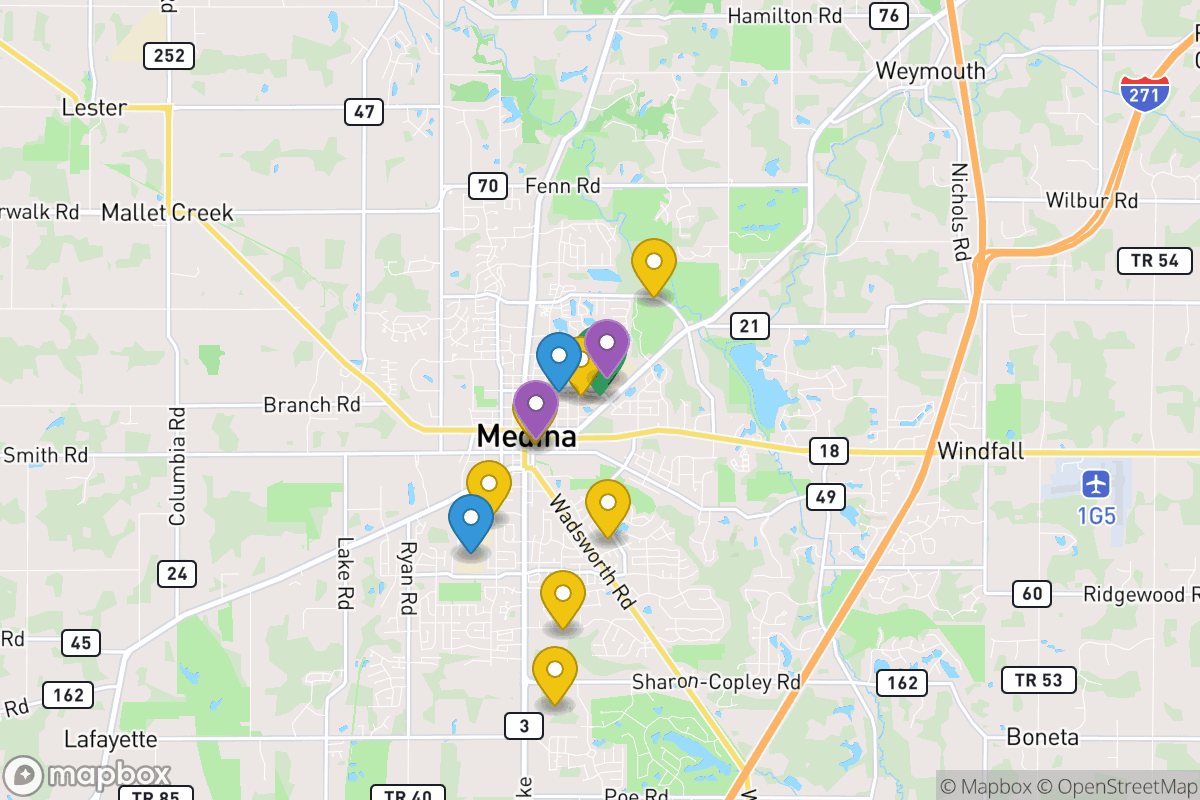
Task: Open the © Mapbox attribution link
Action: [x=987, y=786]
